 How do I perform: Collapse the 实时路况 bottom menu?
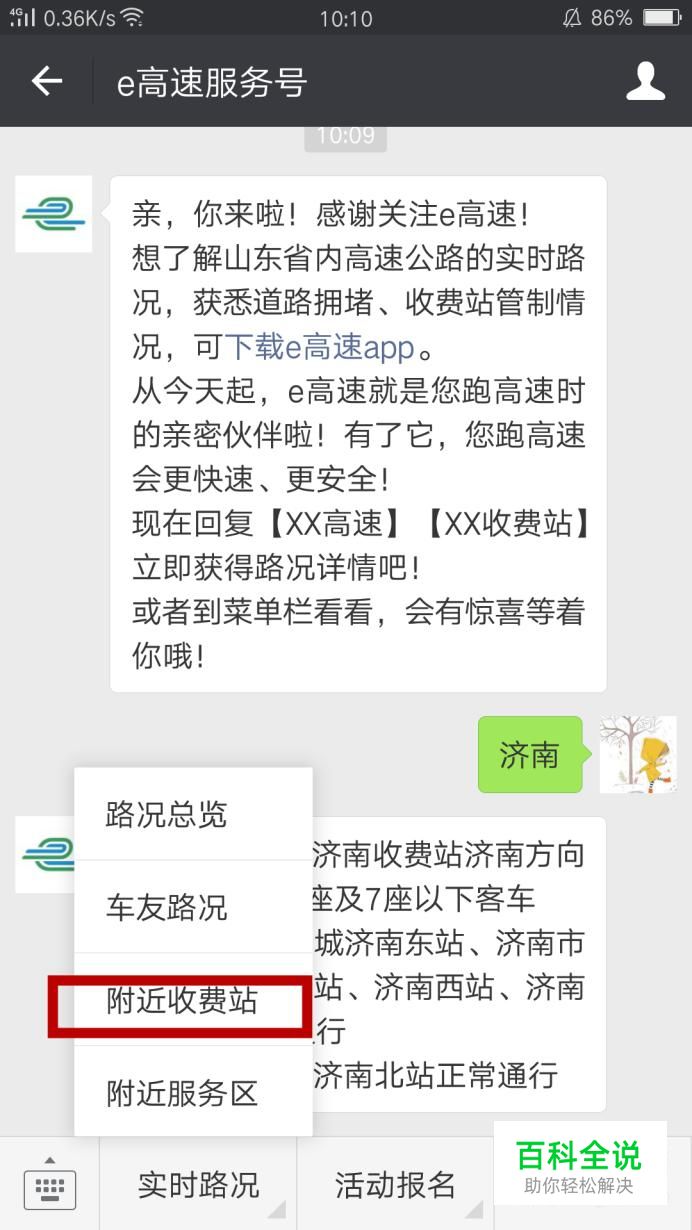[198, 1185]
